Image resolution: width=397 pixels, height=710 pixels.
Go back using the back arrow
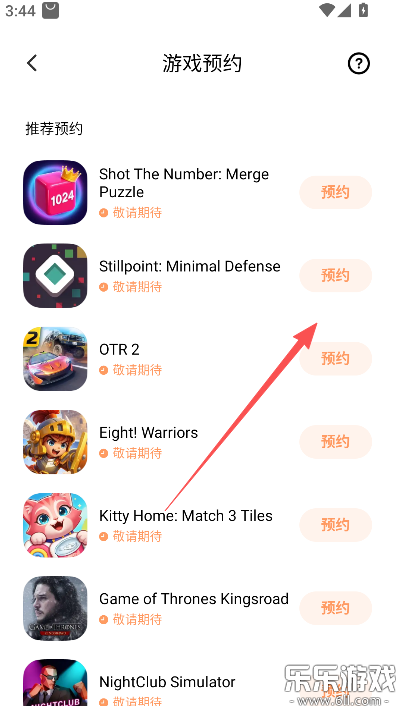click(x=32, y=63)
